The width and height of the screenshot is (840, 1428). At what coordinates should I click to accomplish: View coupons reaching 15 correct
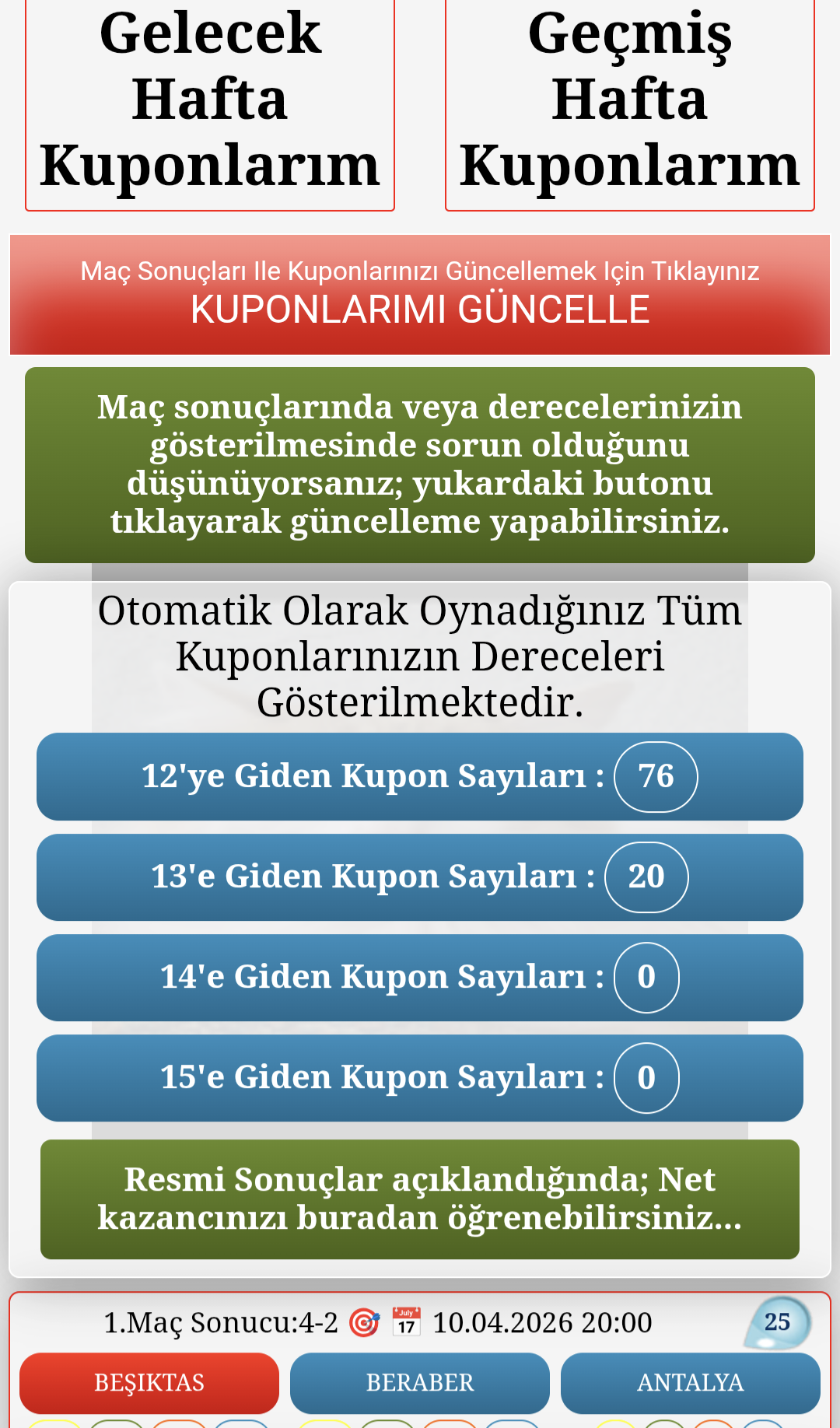420,1077
